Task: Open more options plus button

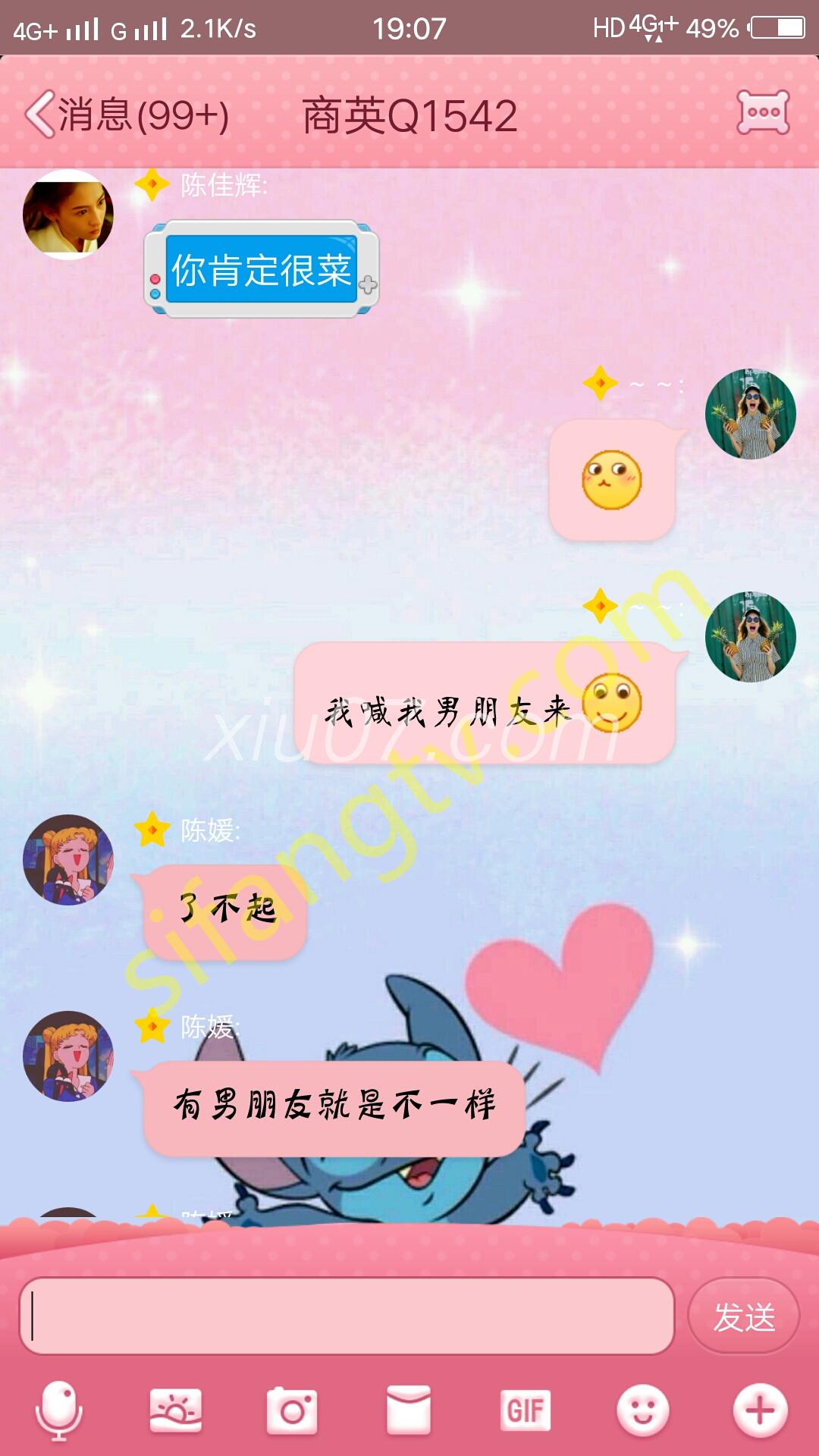Action: (x=760, y=1410)
